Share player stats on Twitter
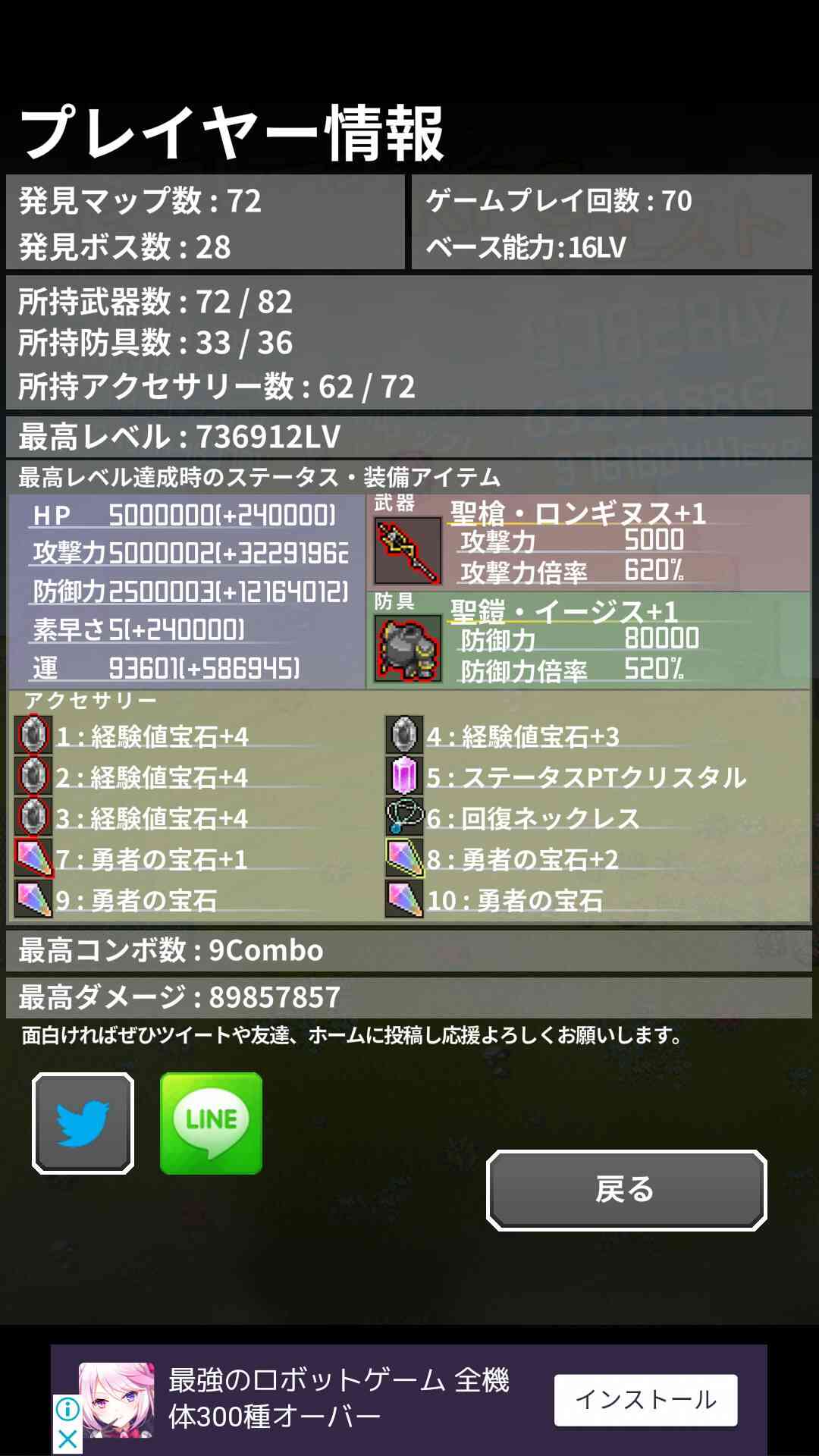819x1456 pixels. point(83,1123)
